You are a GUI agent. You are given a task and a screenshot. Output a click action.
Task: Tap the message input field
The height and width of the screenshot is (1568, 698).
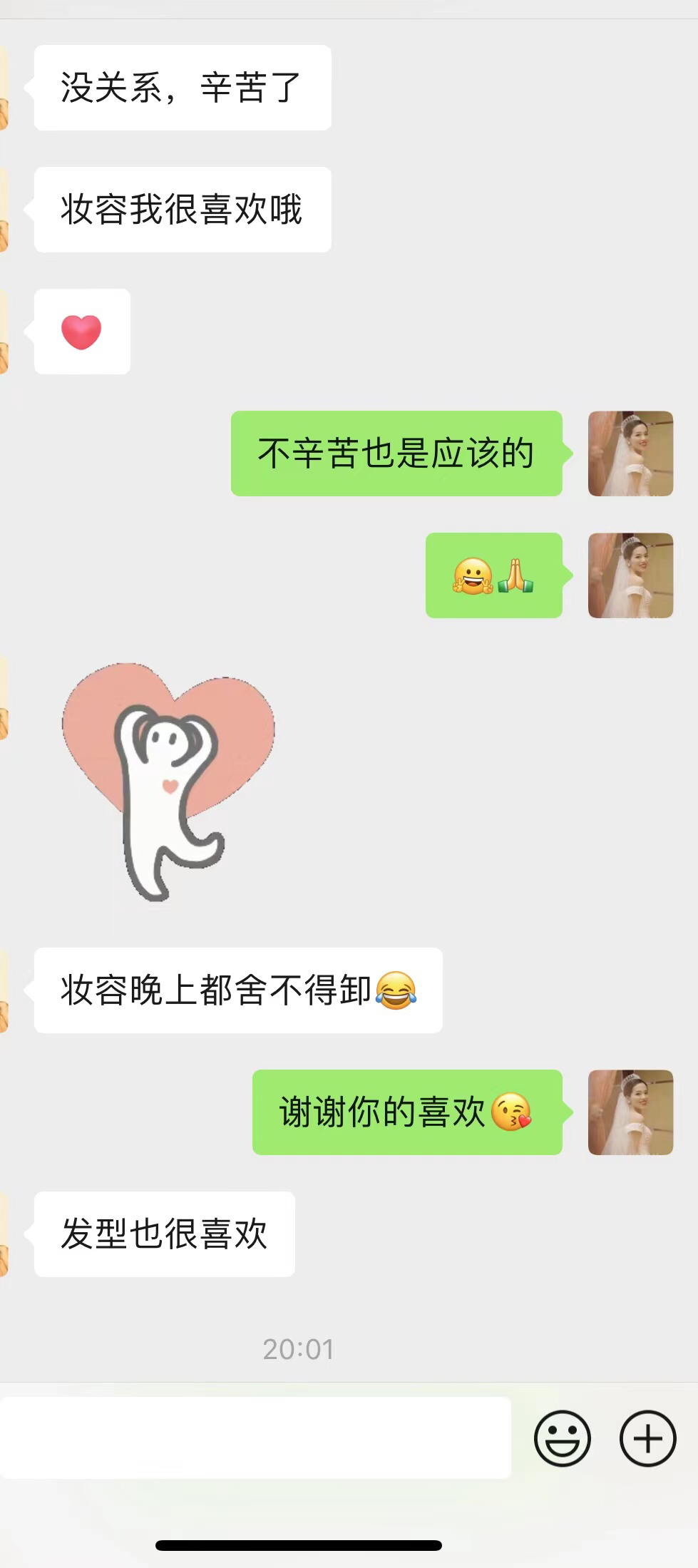(x=255, y=1438)
